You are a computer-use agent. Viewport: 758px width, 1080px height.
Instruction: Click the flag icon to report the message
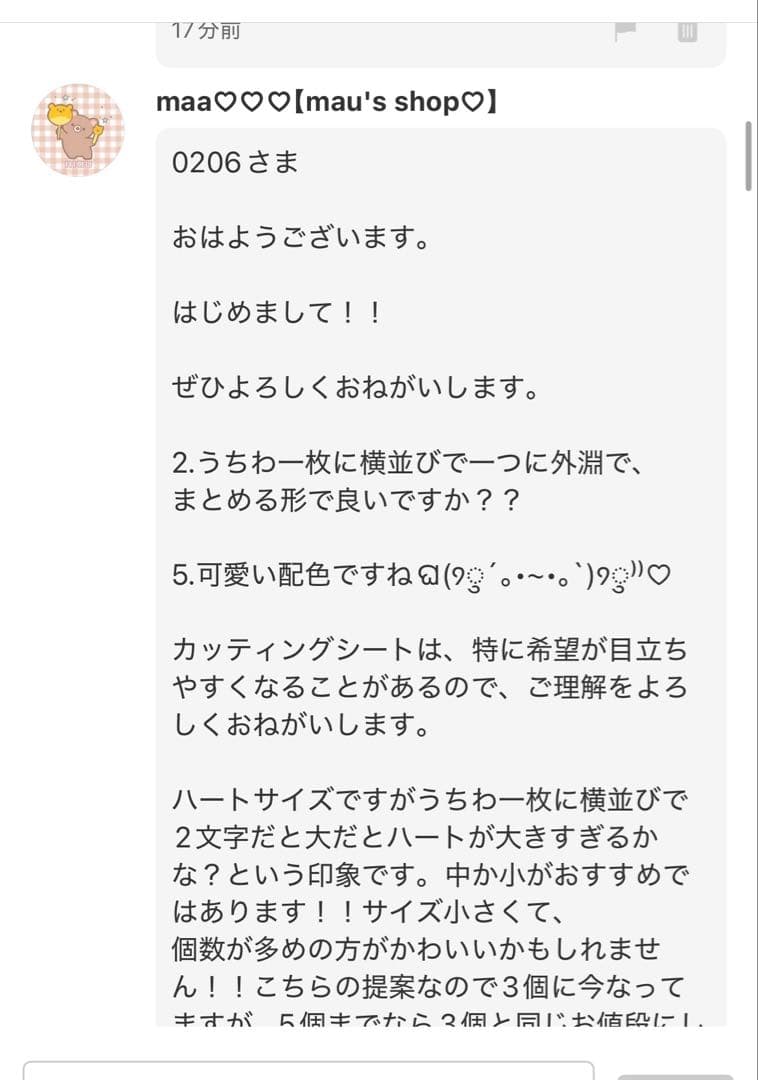pos(625,31)
